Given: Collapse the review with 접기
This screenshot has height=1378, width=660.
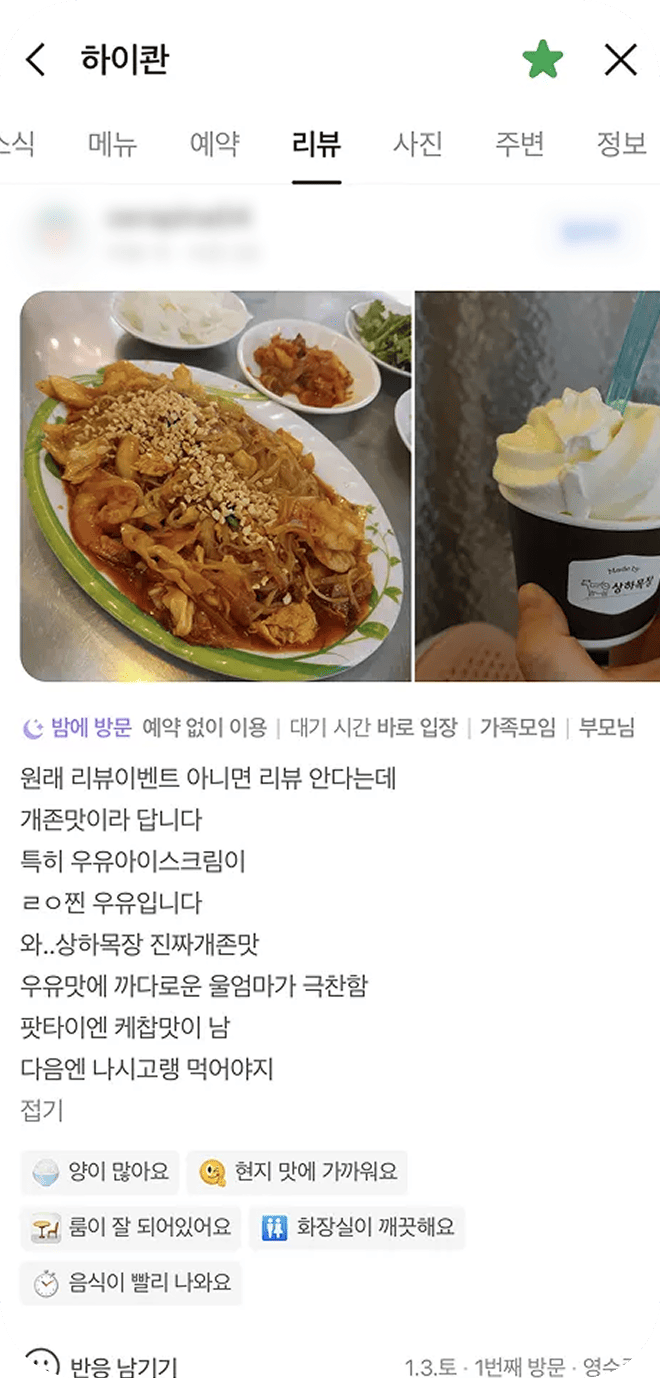Looking at the screenshot, I should [x=41, y=1110].
